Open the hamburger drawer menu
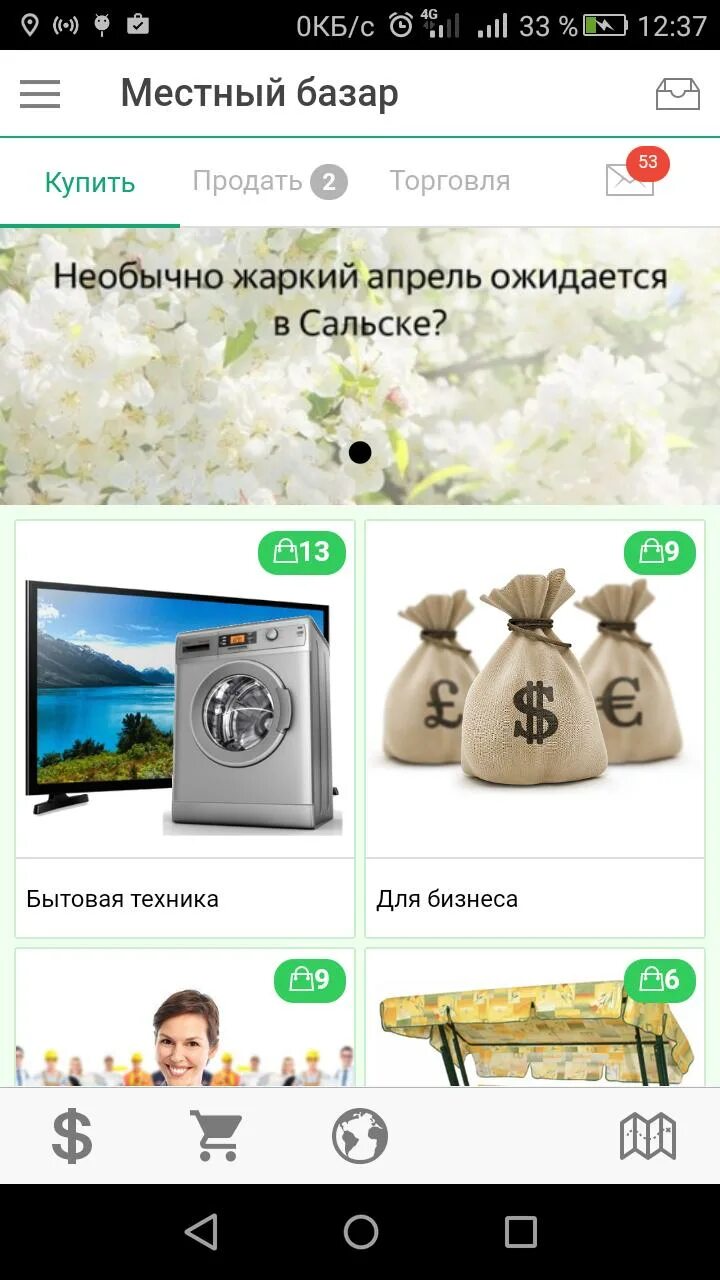 coord(40,94)
